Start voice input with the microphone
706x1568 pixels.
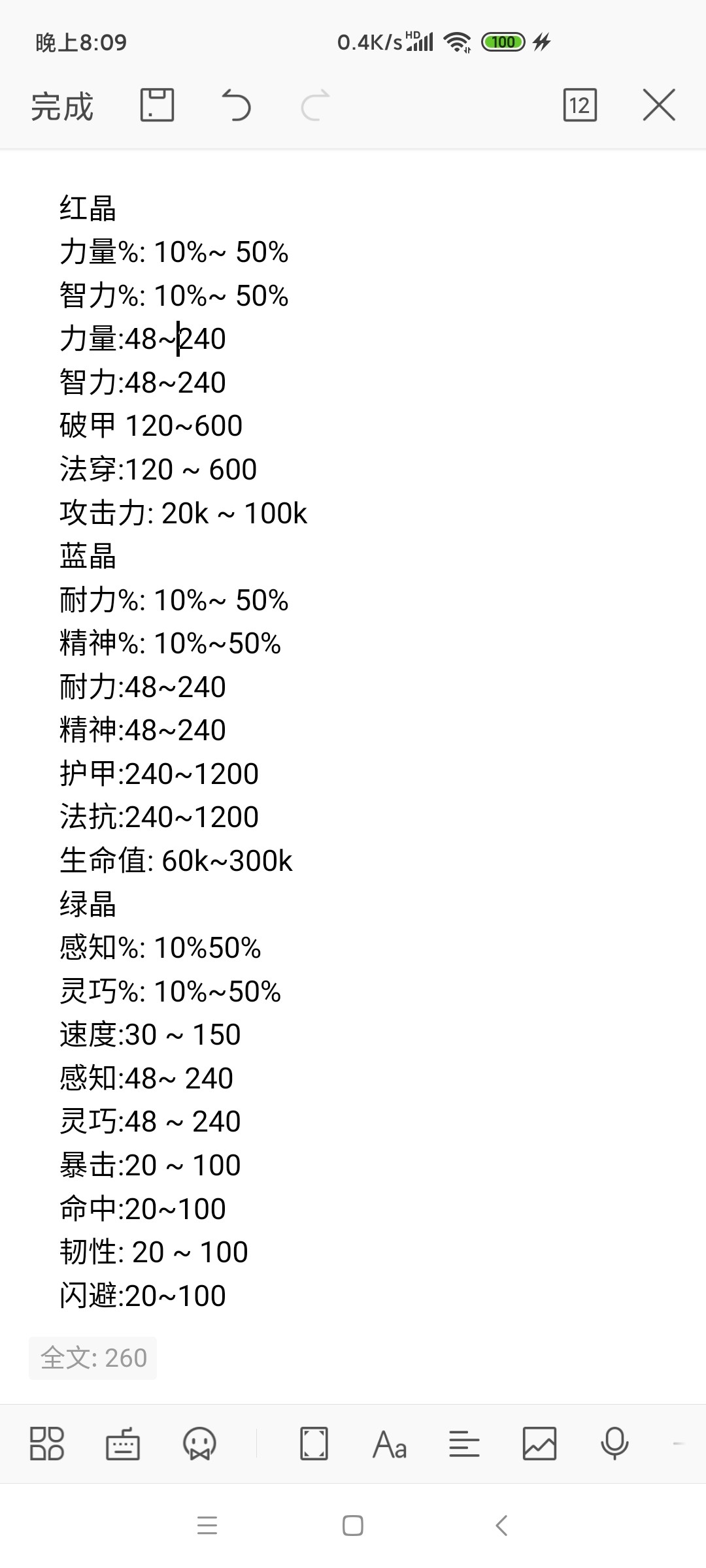click(x=614, y=1443)
